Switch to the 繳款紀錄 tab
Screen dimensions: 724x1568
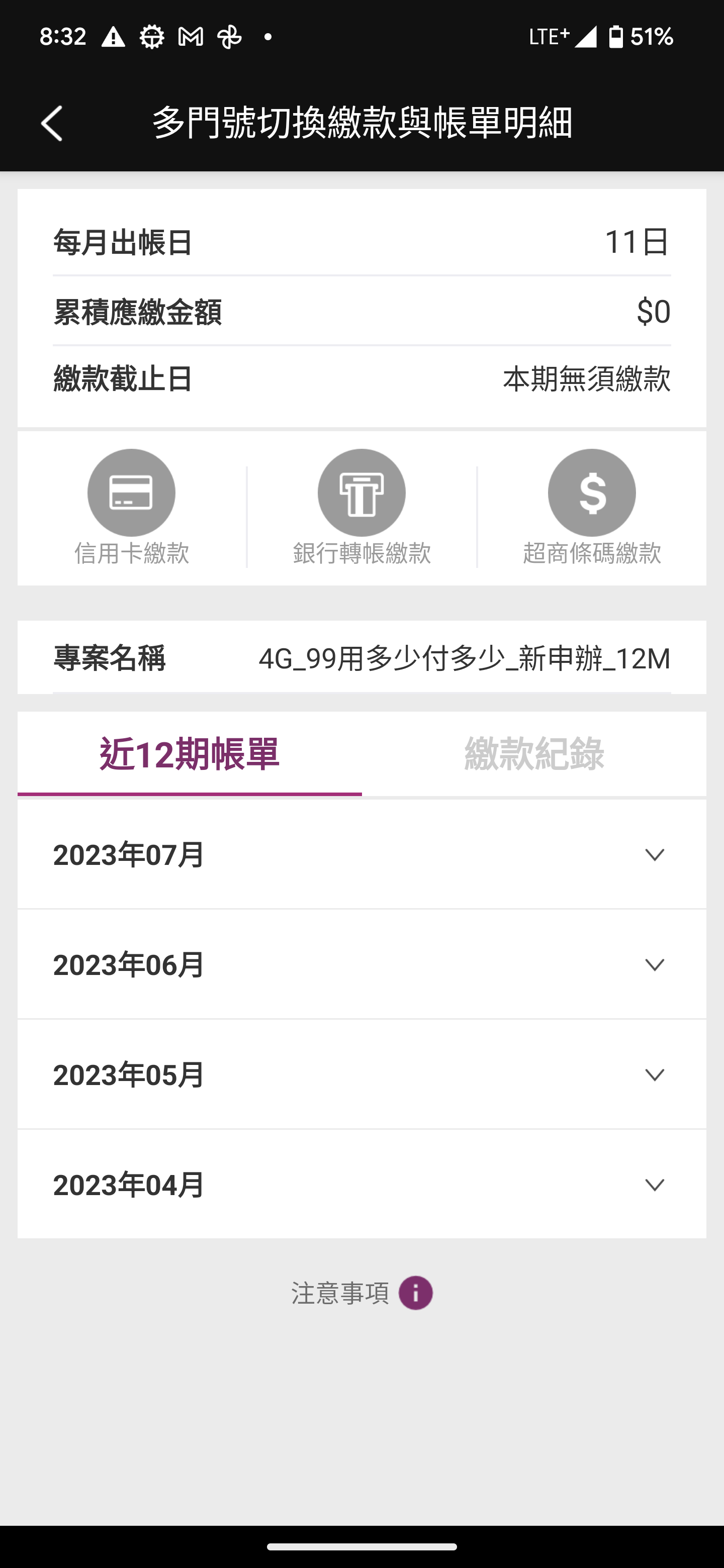point(534,754)
